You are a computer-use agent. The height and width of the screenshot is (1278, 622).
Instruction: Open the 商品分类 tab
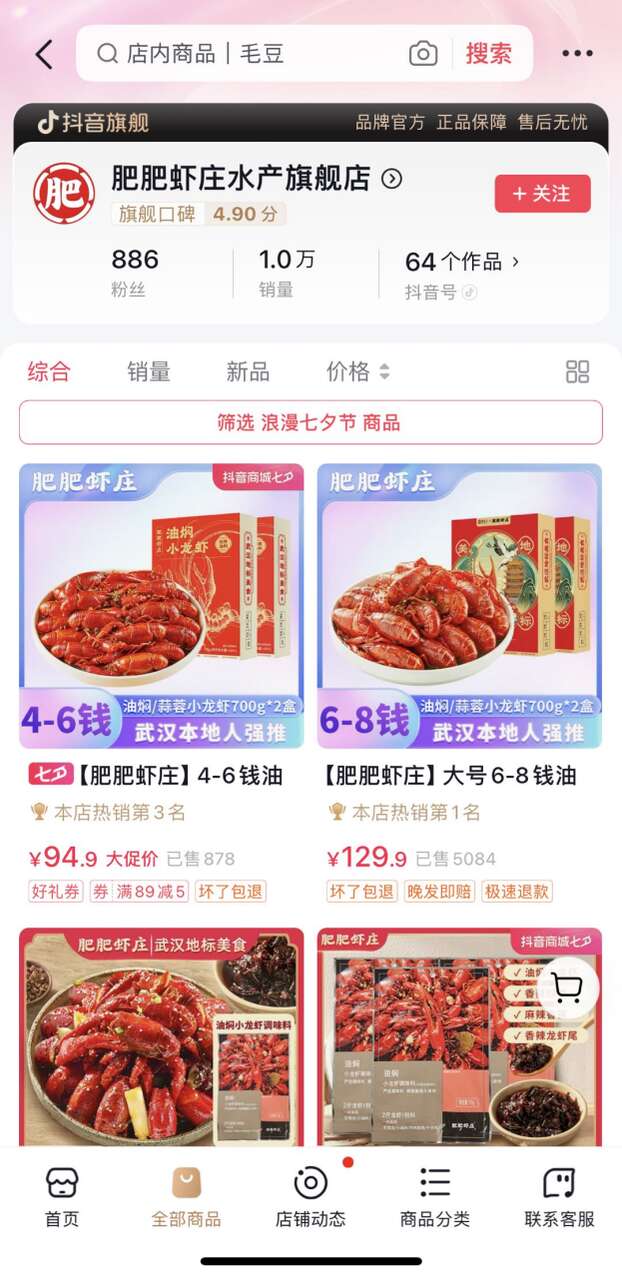tap(434, 1196)
